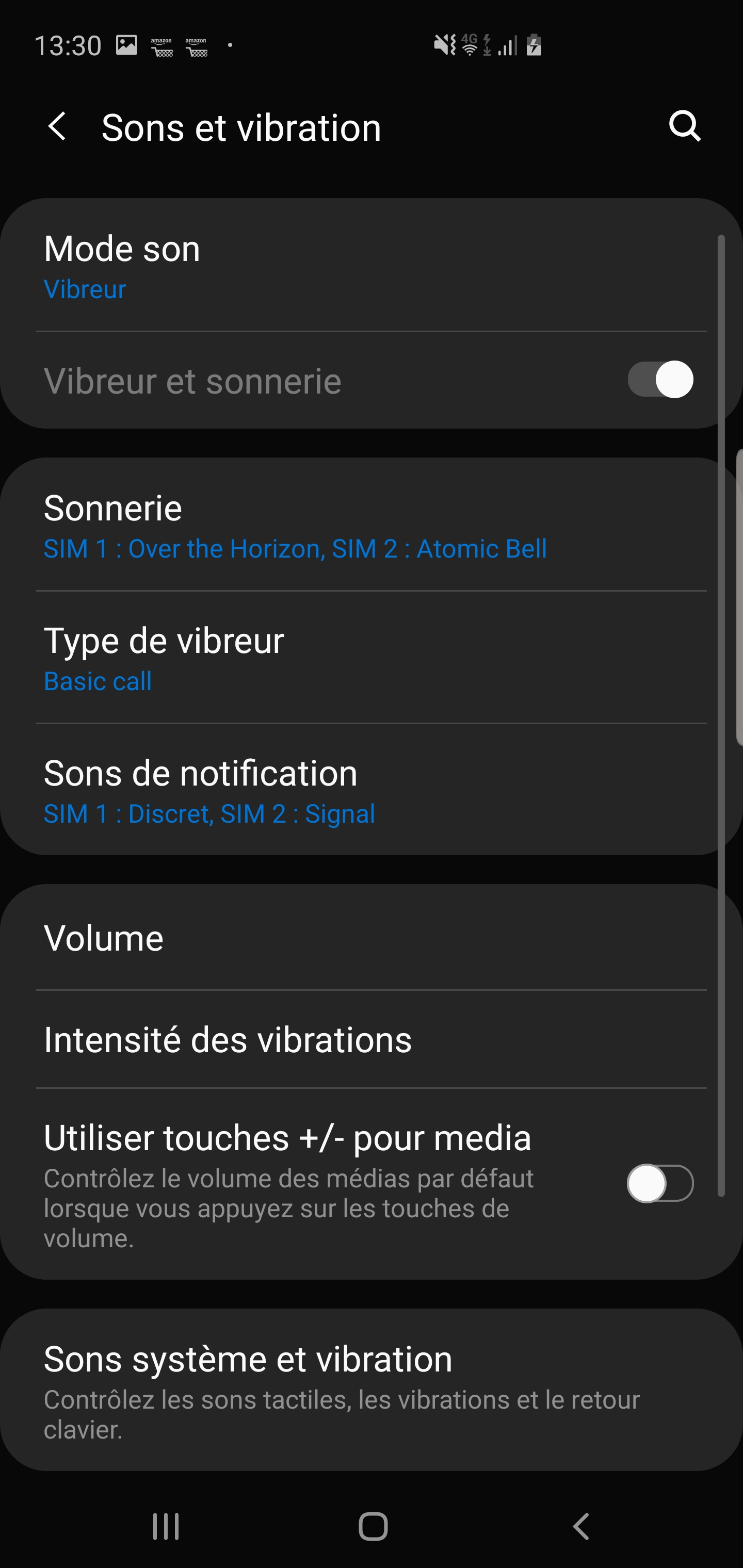This screenshot has width=743, height=1568.
Task: Toggle Vibreur et sonnerie switch
Action: pos(660,380)
